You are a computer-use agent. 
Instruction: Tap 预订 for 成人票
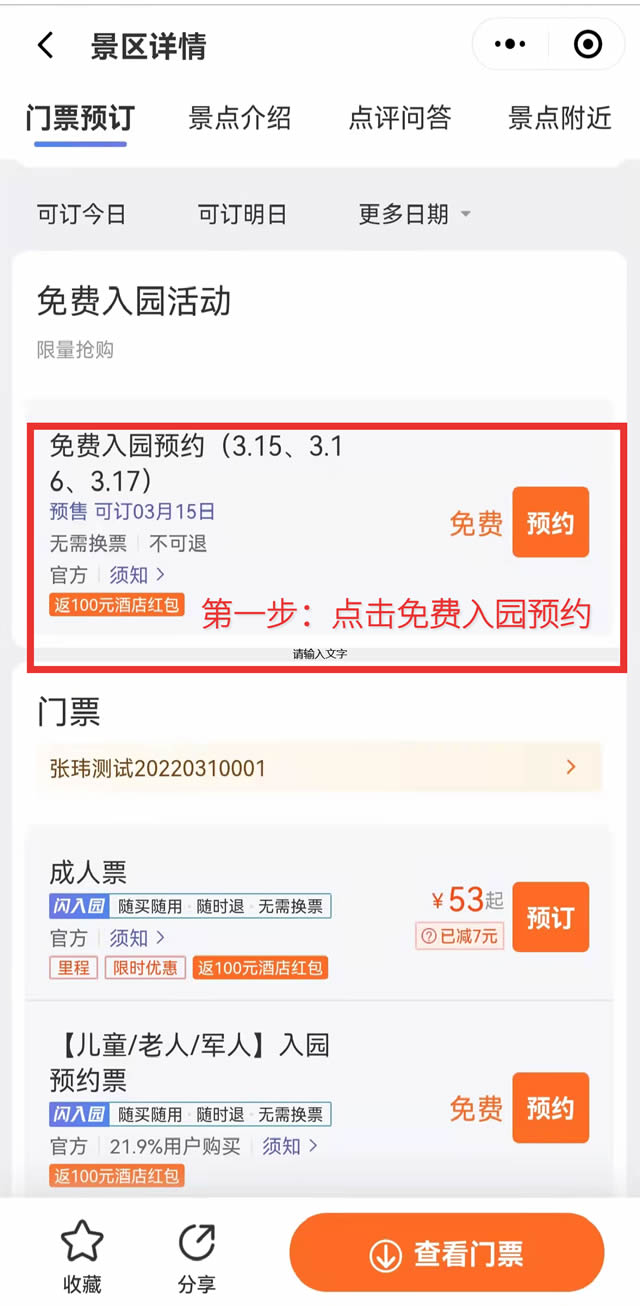coord(550,917)
